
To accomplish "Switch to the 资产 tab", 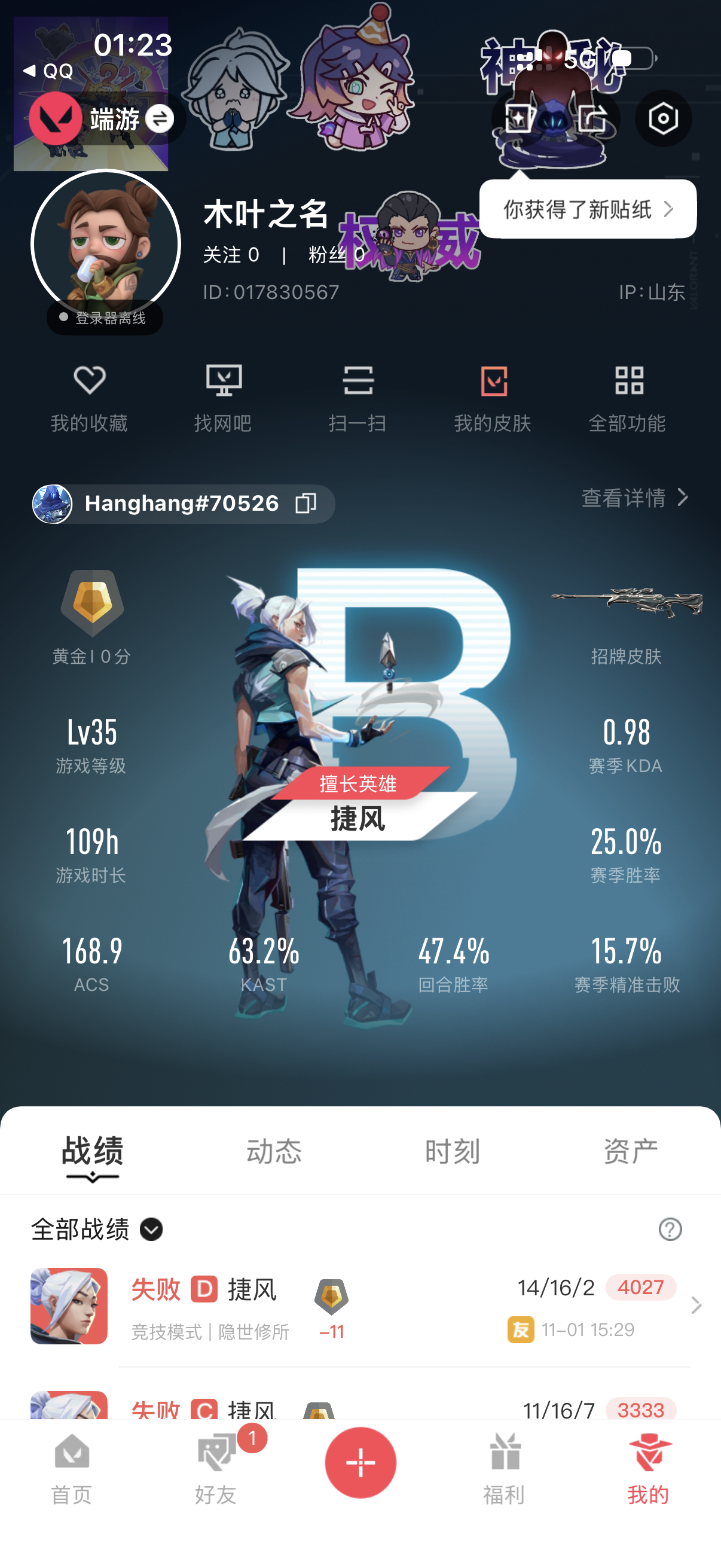I will tap(630, 1152).
